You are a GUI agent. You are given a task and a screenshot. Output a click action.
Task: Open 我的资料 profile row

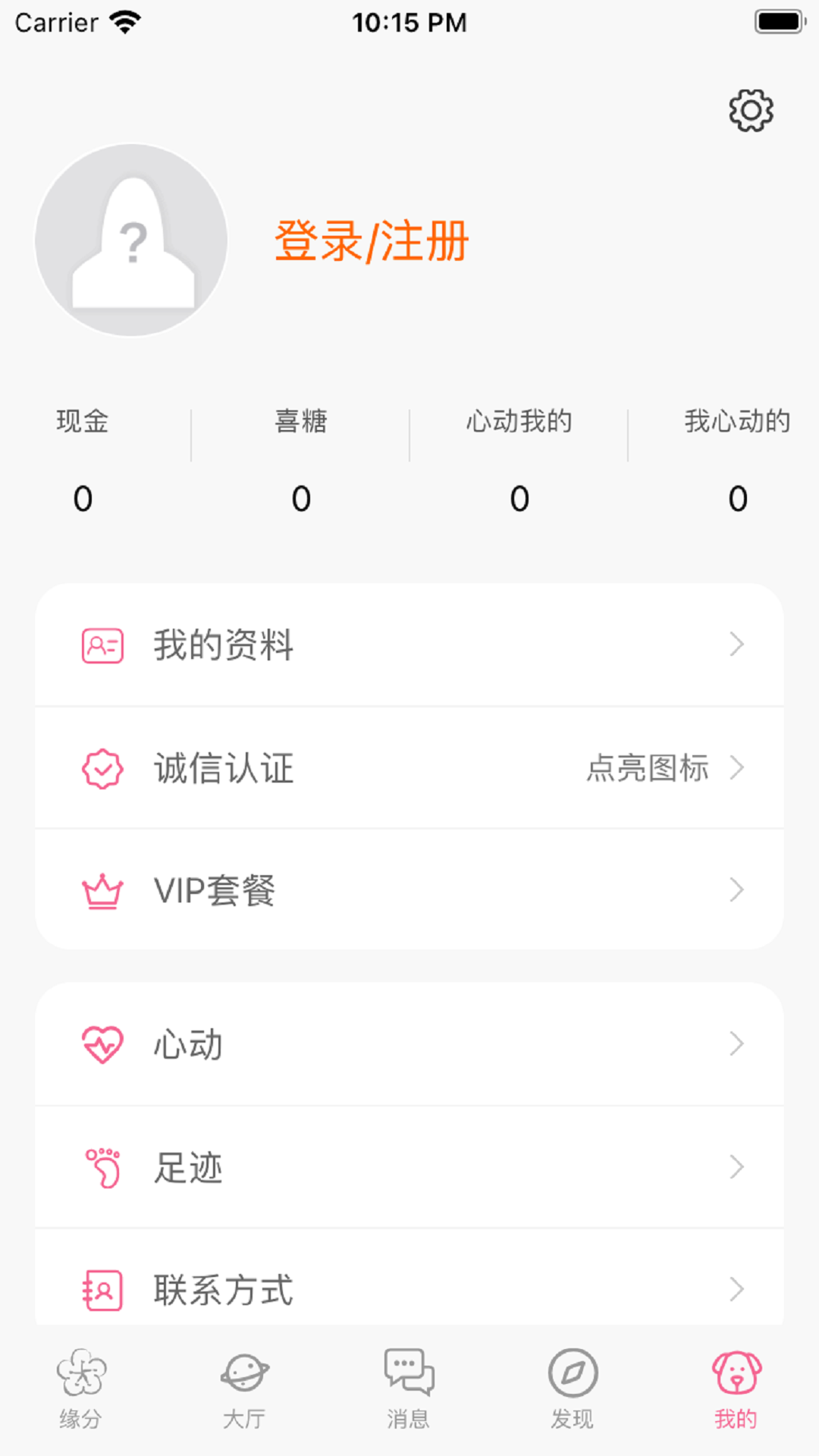click(409, 645)
